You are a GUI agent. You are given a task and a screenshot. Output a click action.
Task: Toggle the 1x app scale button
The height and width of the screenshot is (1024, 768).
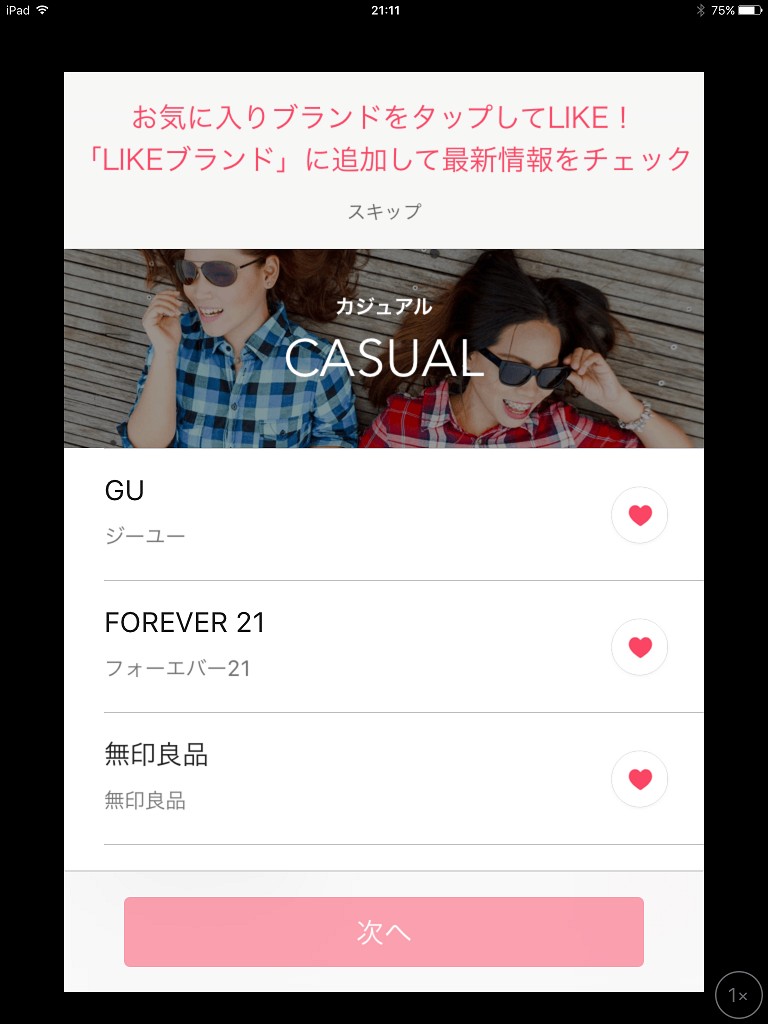coord(738,995)
